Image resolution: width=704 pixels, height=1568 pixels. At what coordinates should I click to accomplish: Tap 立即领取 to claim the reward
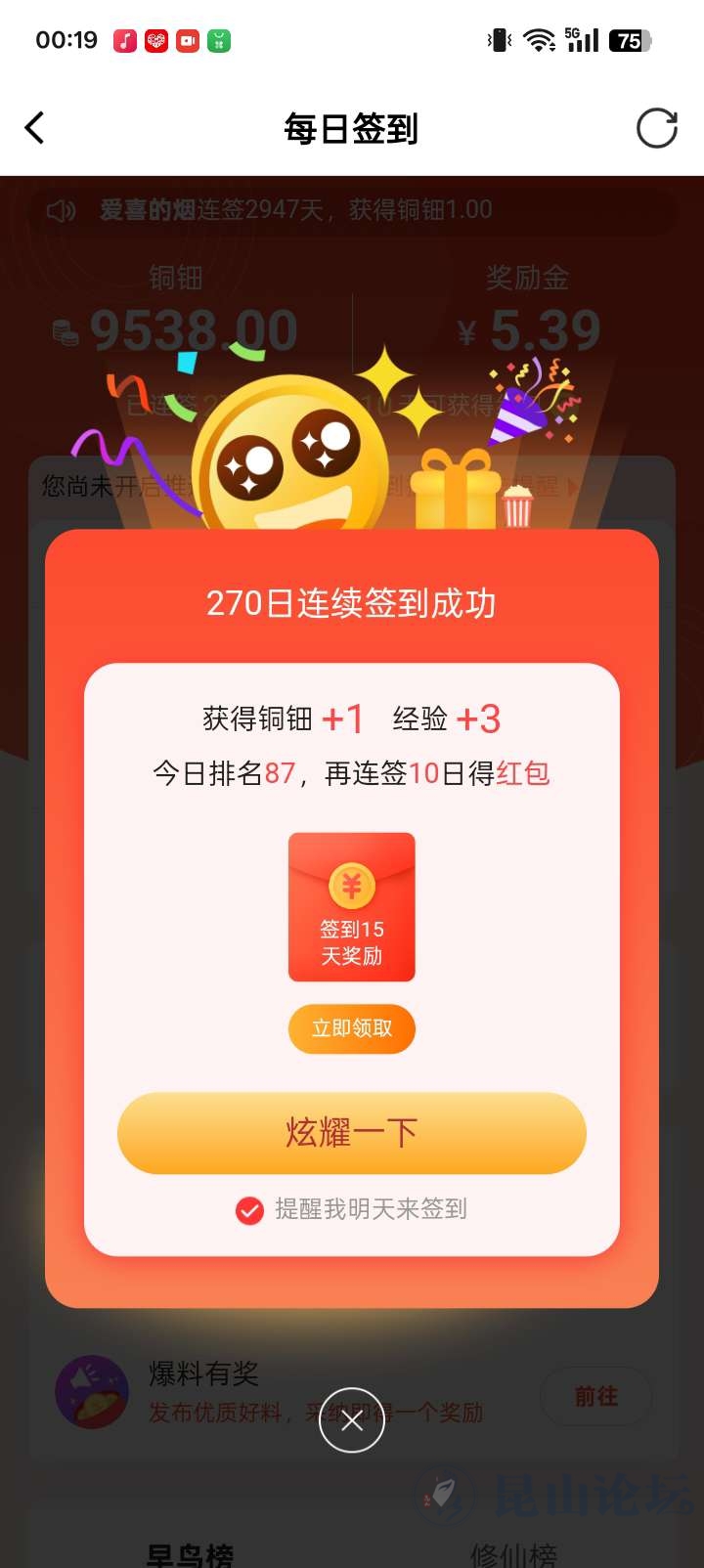[x=351, y=1028]
